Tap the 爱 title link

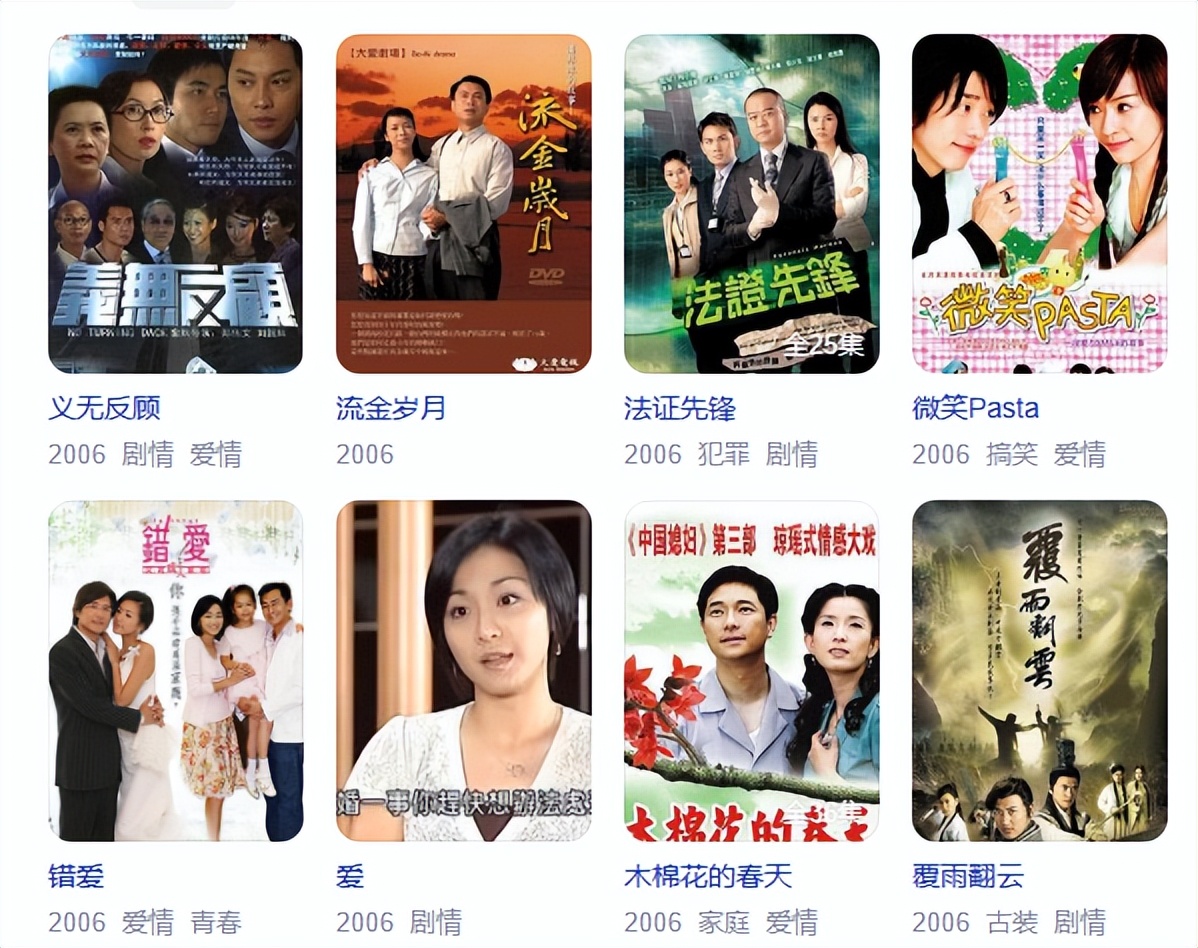click(350, 877)
